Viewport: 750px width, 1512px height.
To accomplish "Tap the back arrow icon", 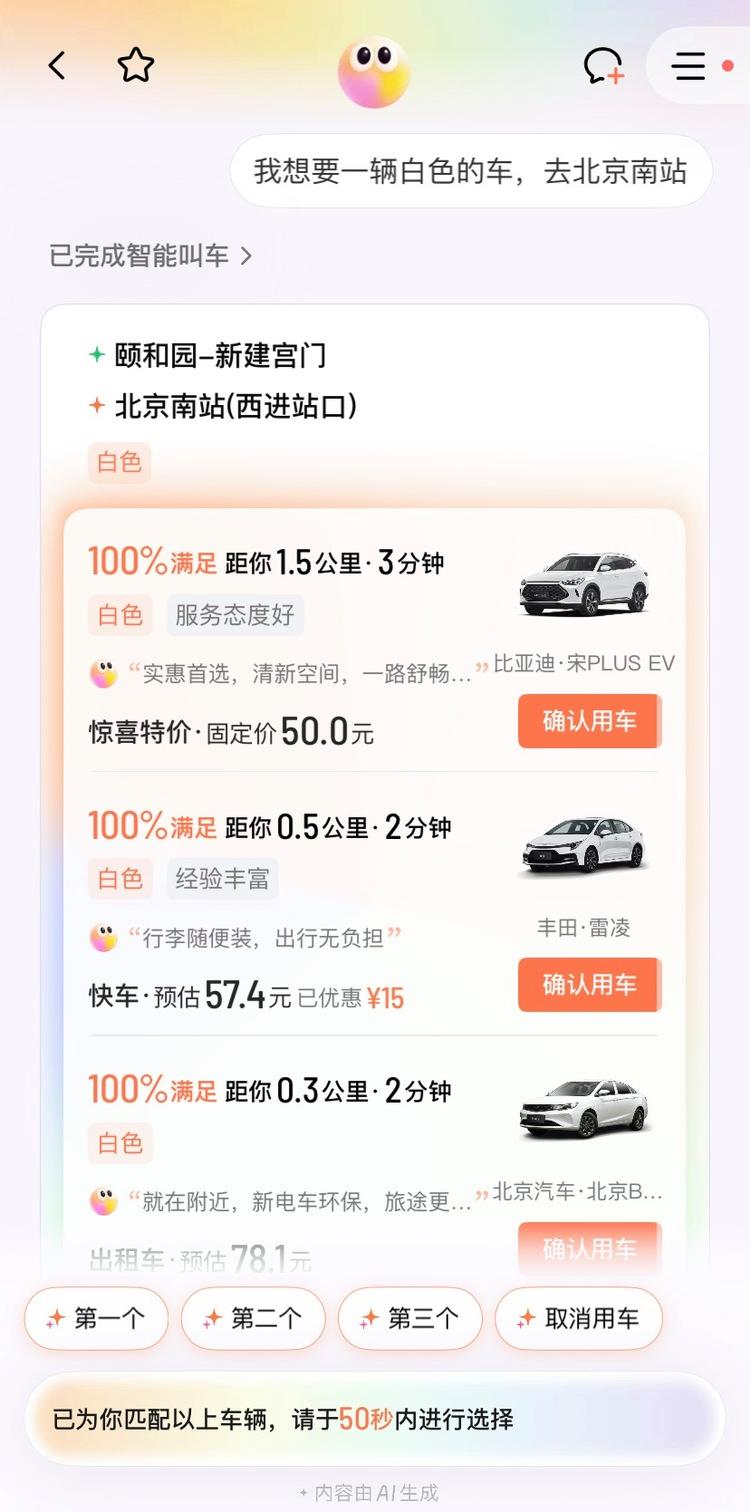I will [x=55, y=65].
